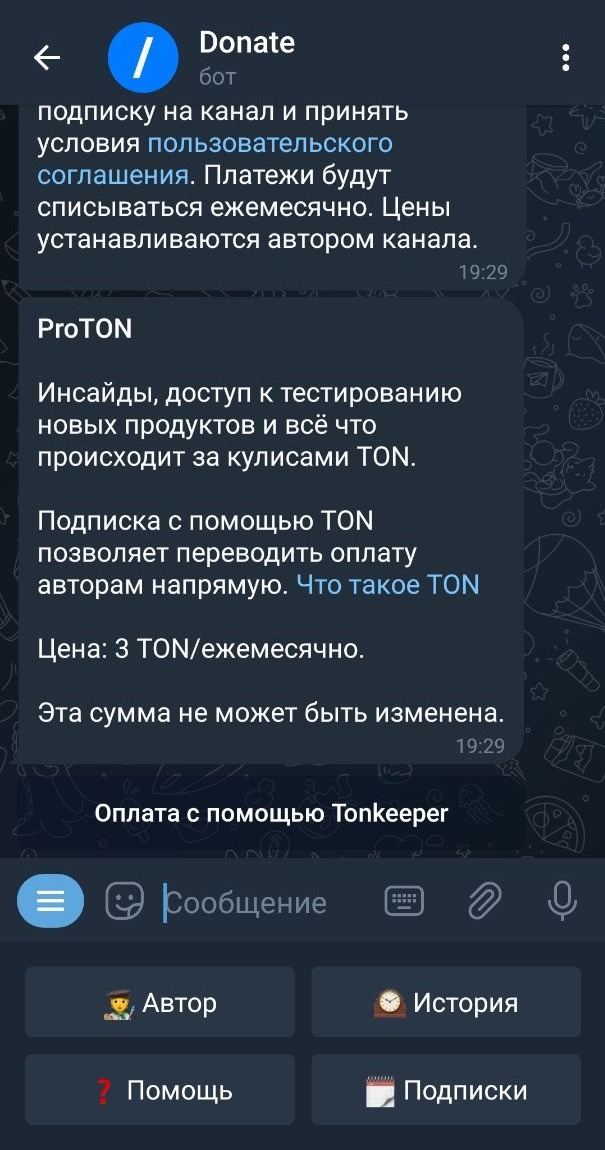The height and width of the screenshot is (1150, 605).
Task: Open the chat overflow menu
Action: pos(566,58)
